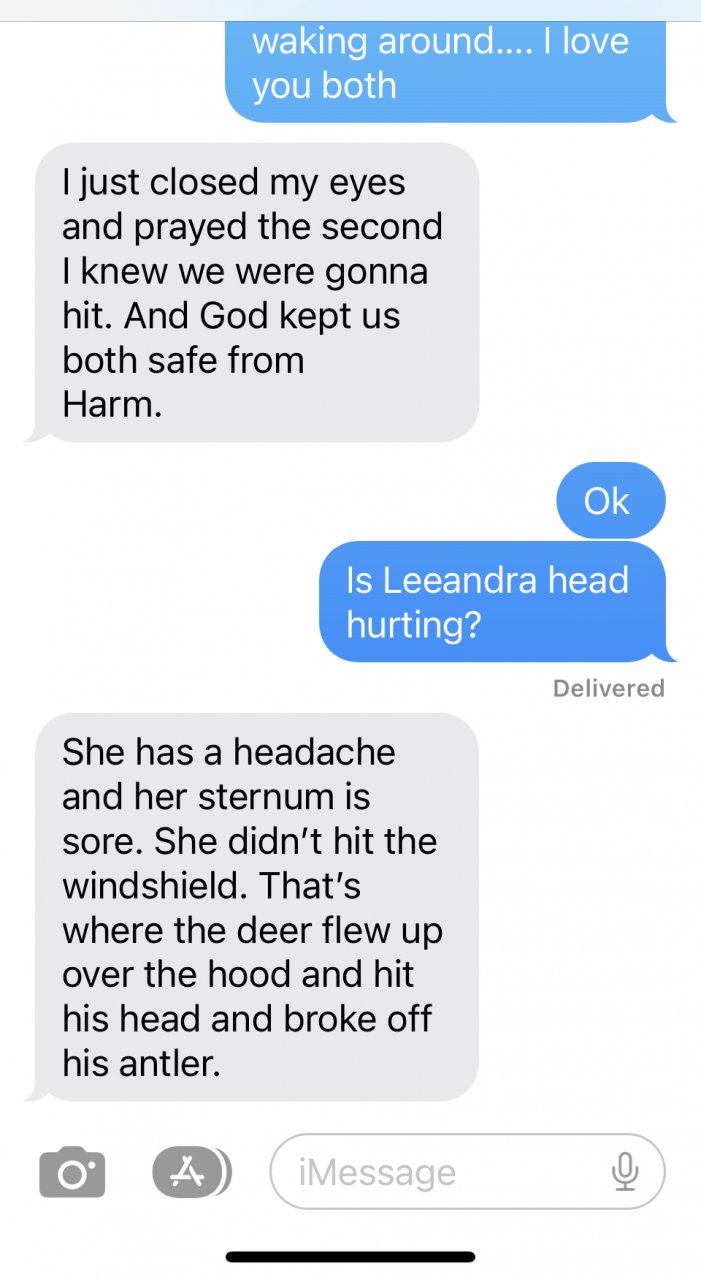The height and width of the screenshot is (1280, 701).
Task: Open the iMessage apps drawer
Action: point(191,1172)
